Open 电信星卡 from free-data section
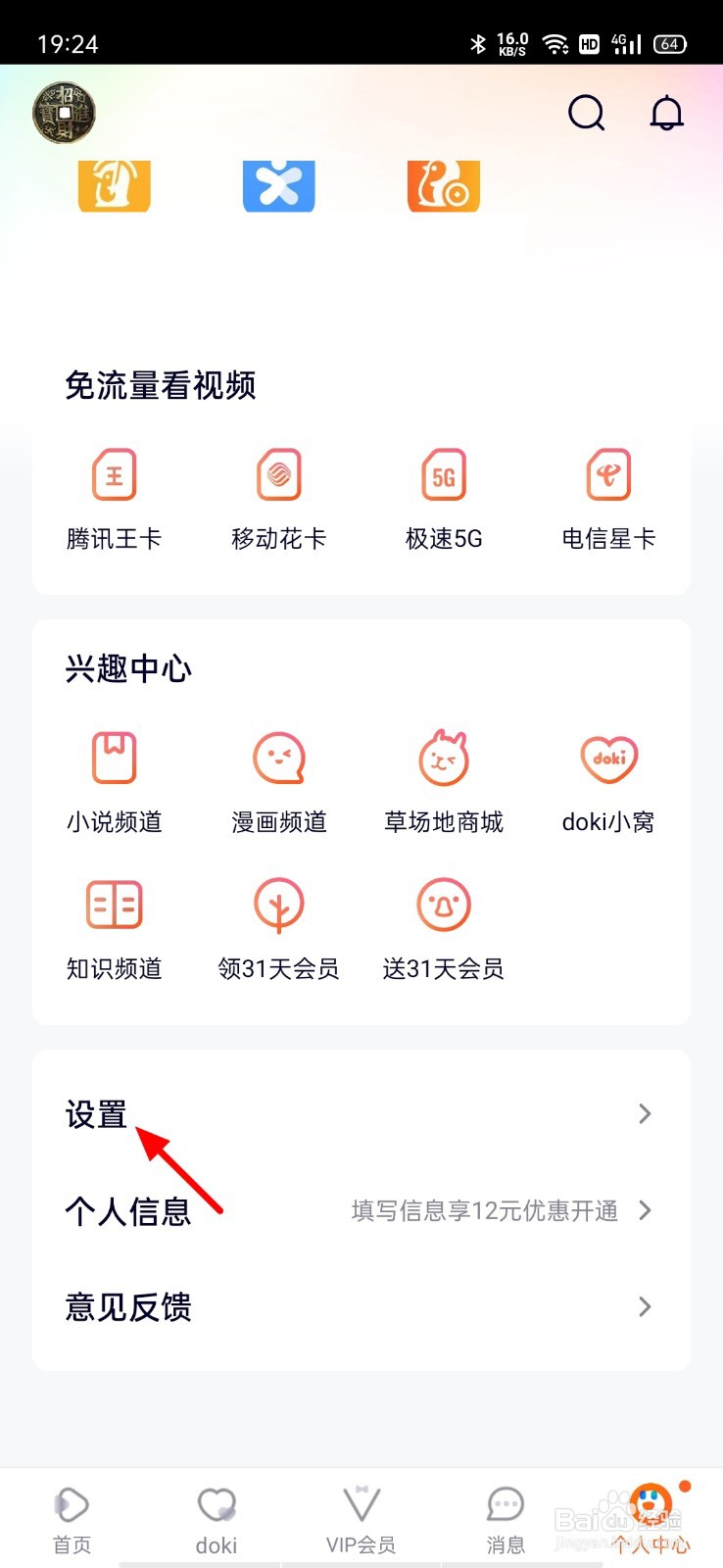Screen dimensions: 723x1568 [607, 495]
